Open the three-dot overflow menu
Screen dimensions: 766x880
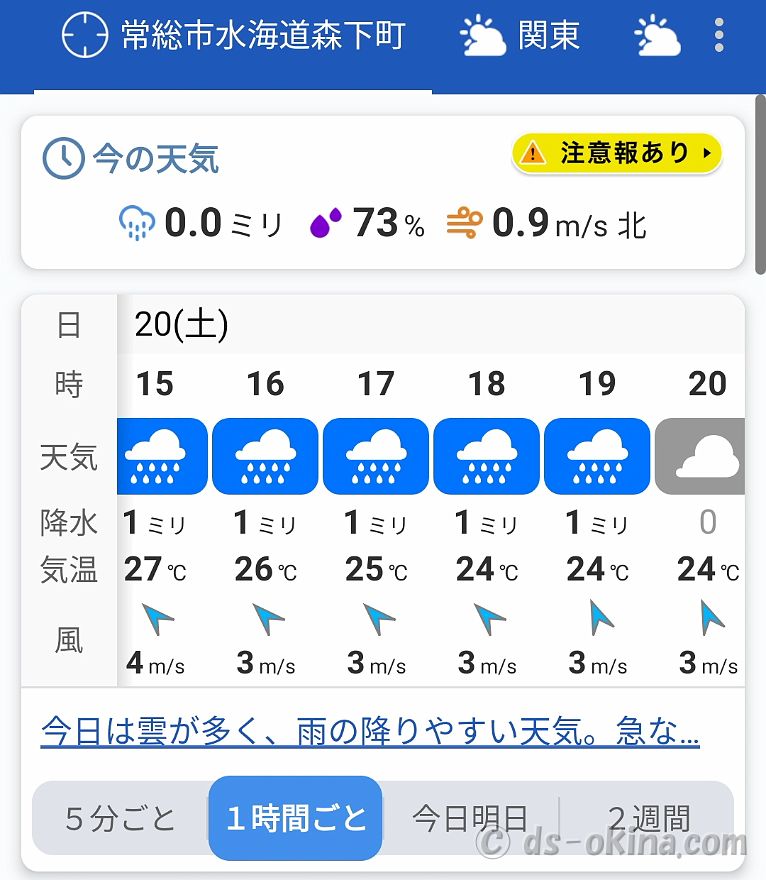click(x=719, y=37)
